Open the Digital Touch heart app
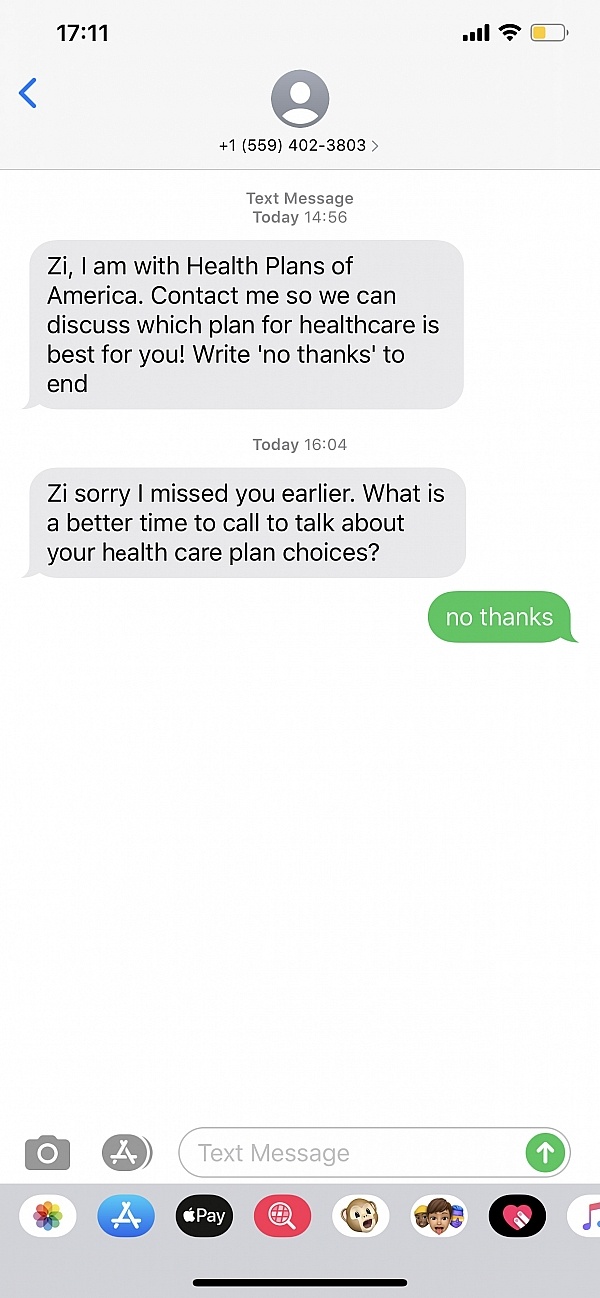Screen dimensions: 600x1298 pos(517,1216)
